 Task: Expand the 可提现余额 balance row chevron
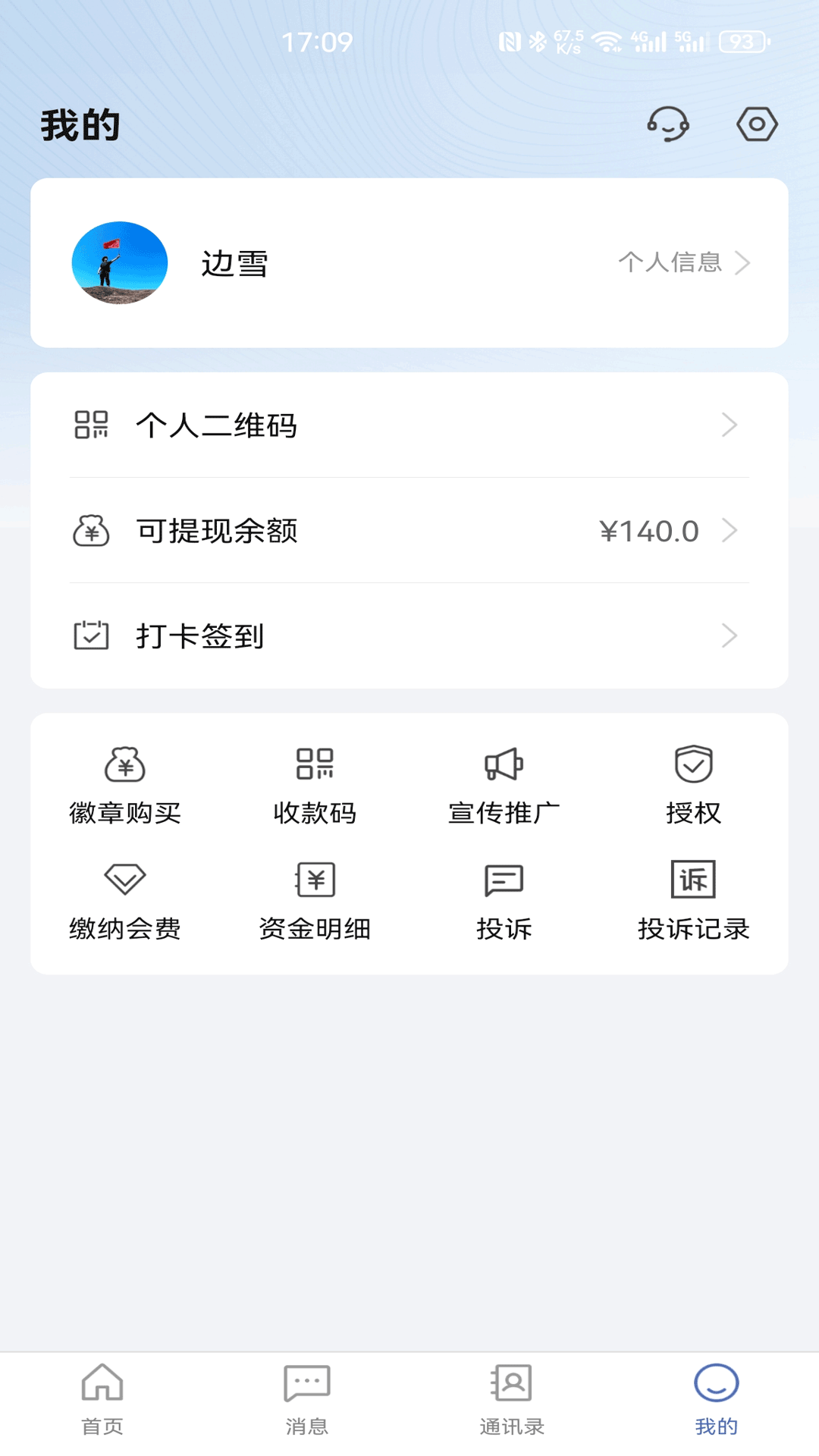[730, 531]
